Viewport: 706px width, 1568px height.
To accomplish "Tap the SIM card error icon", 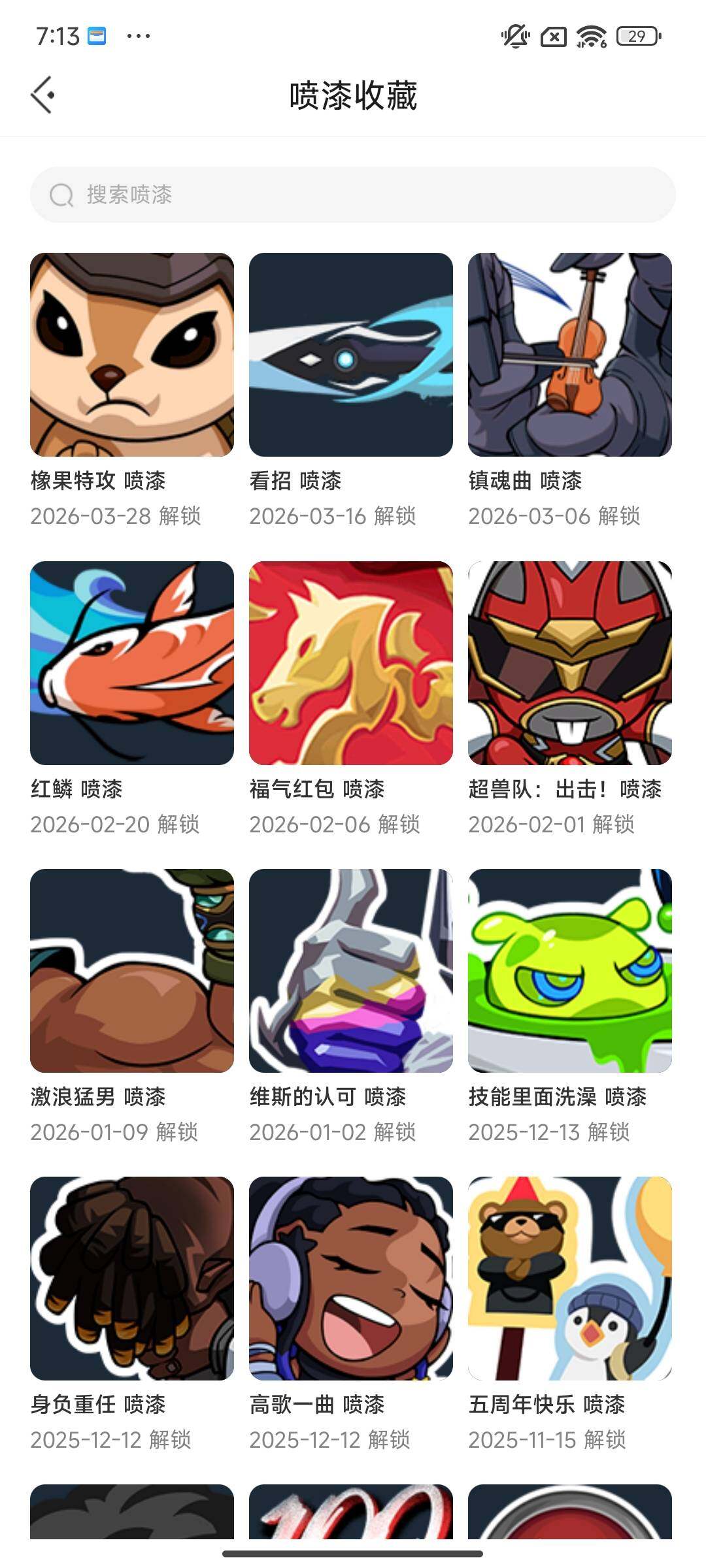I will (x=555, y=37).
